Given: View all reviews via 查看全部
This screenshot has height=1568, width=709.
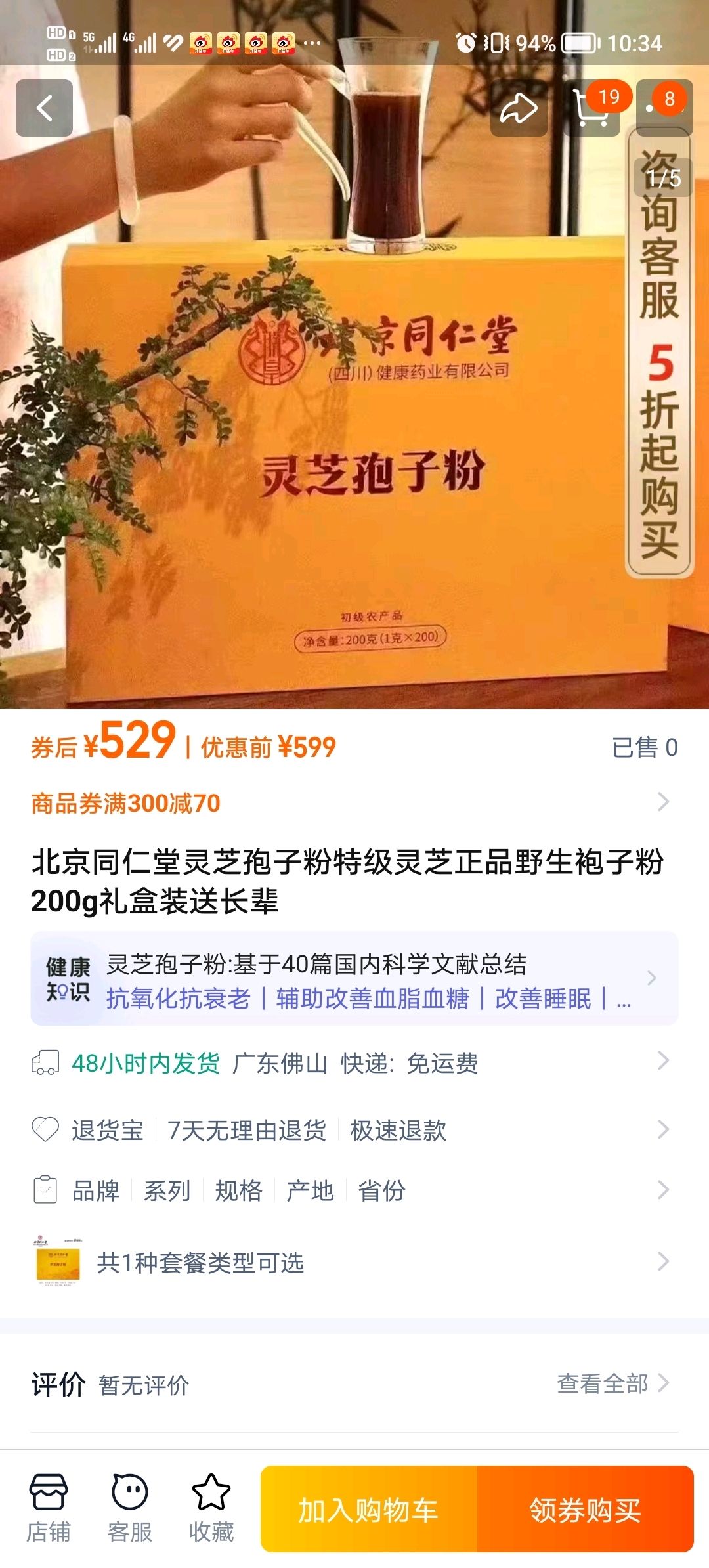Looking at the screenshot, I should pos(612,1384).
